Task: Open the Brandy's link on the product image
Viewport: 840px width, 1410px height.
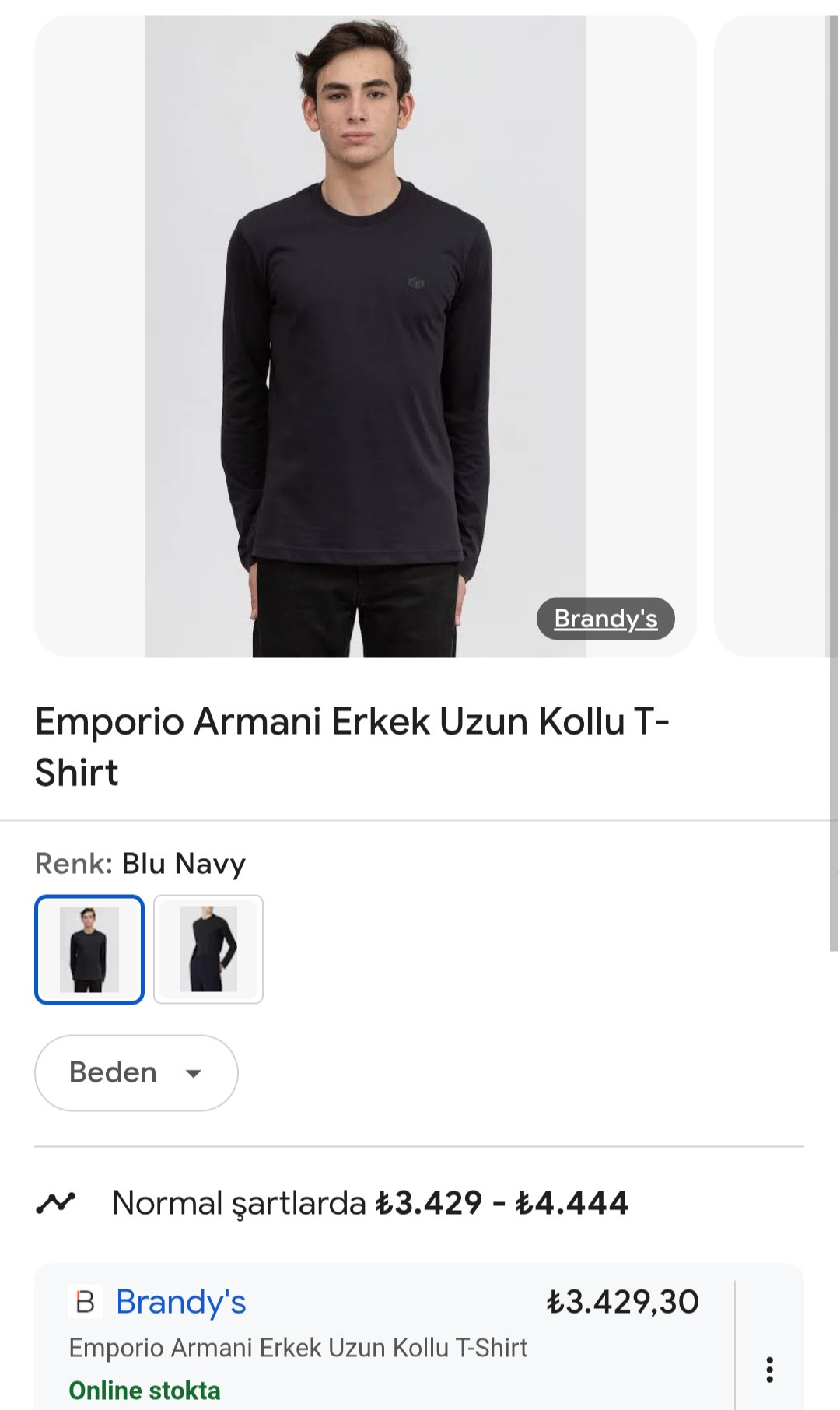Action: (x=605, y=619)
